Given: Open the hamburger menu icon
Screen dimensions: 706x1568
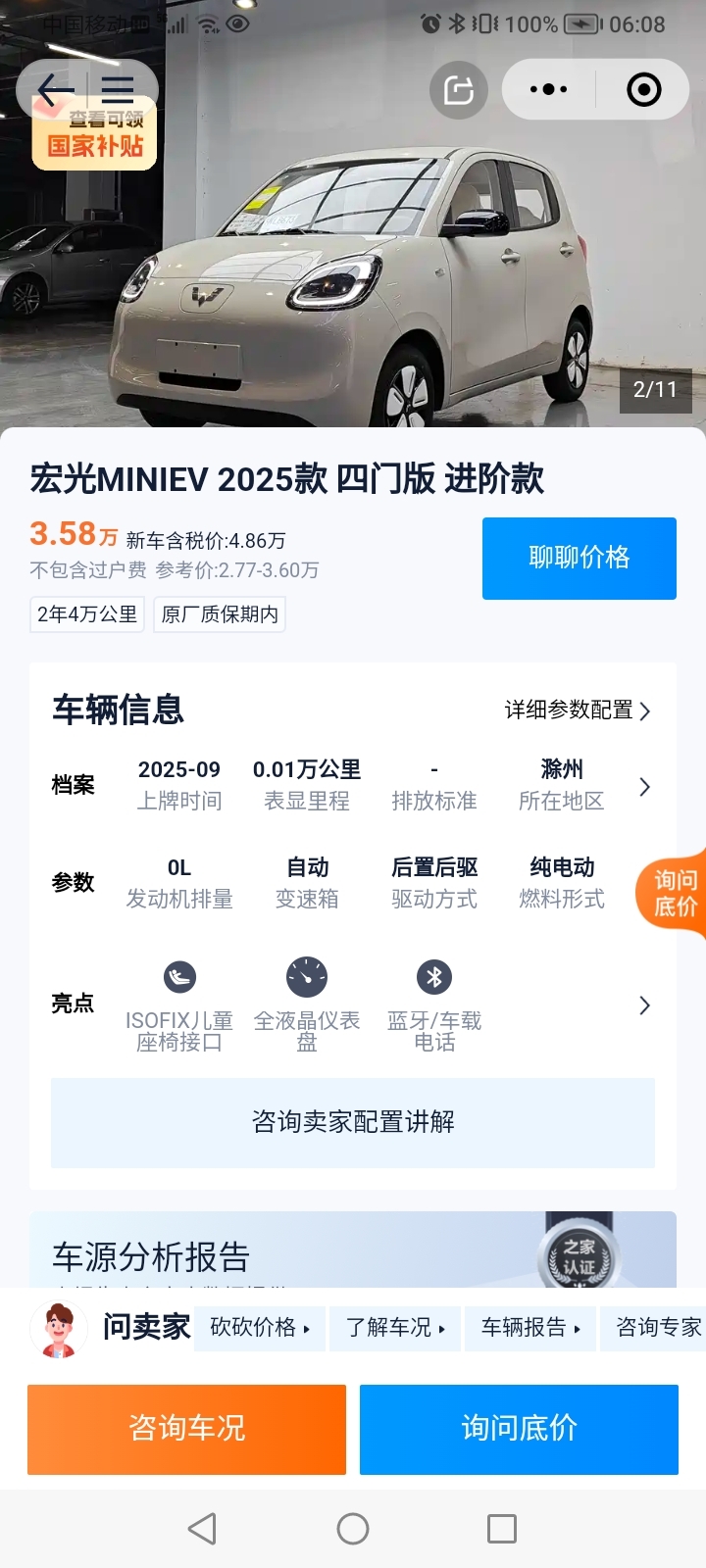Looking at the screenshot, I should click(x=118, y=90).
